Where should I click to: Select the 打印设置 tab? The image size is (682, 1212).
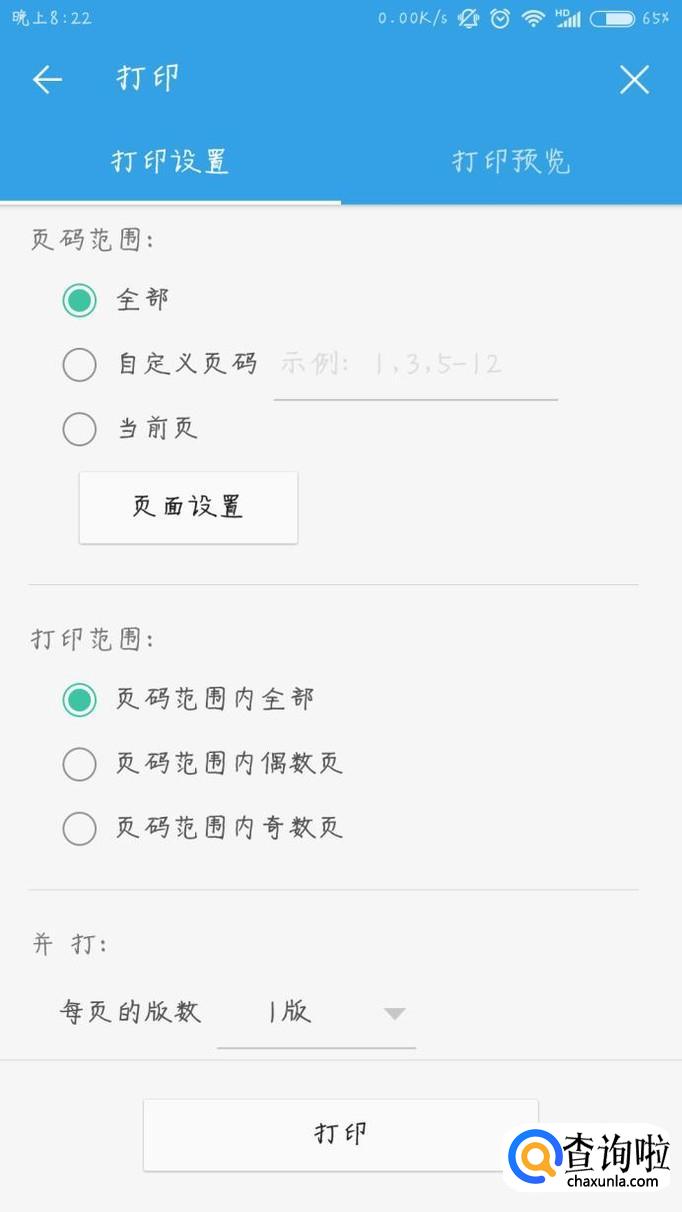point(170,162)
